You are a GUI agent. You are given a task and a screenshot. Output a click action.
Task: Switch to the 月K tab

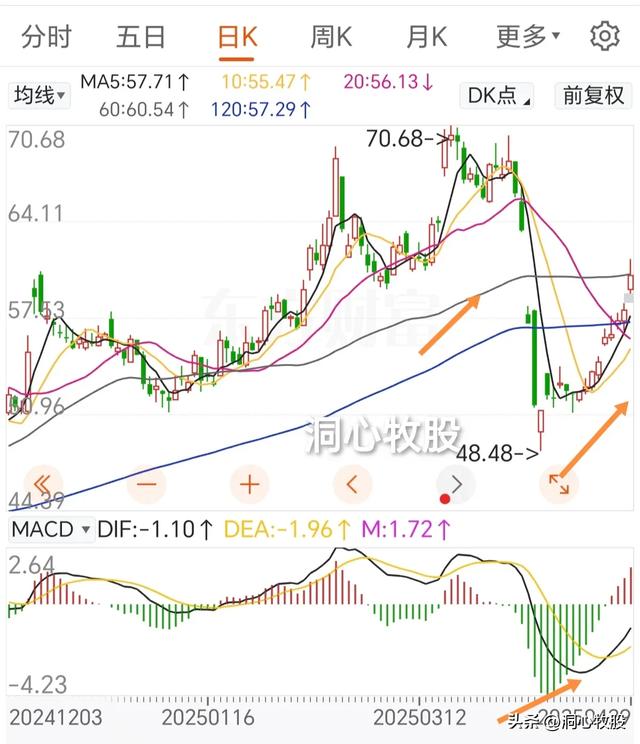click(x=427, y=37)
